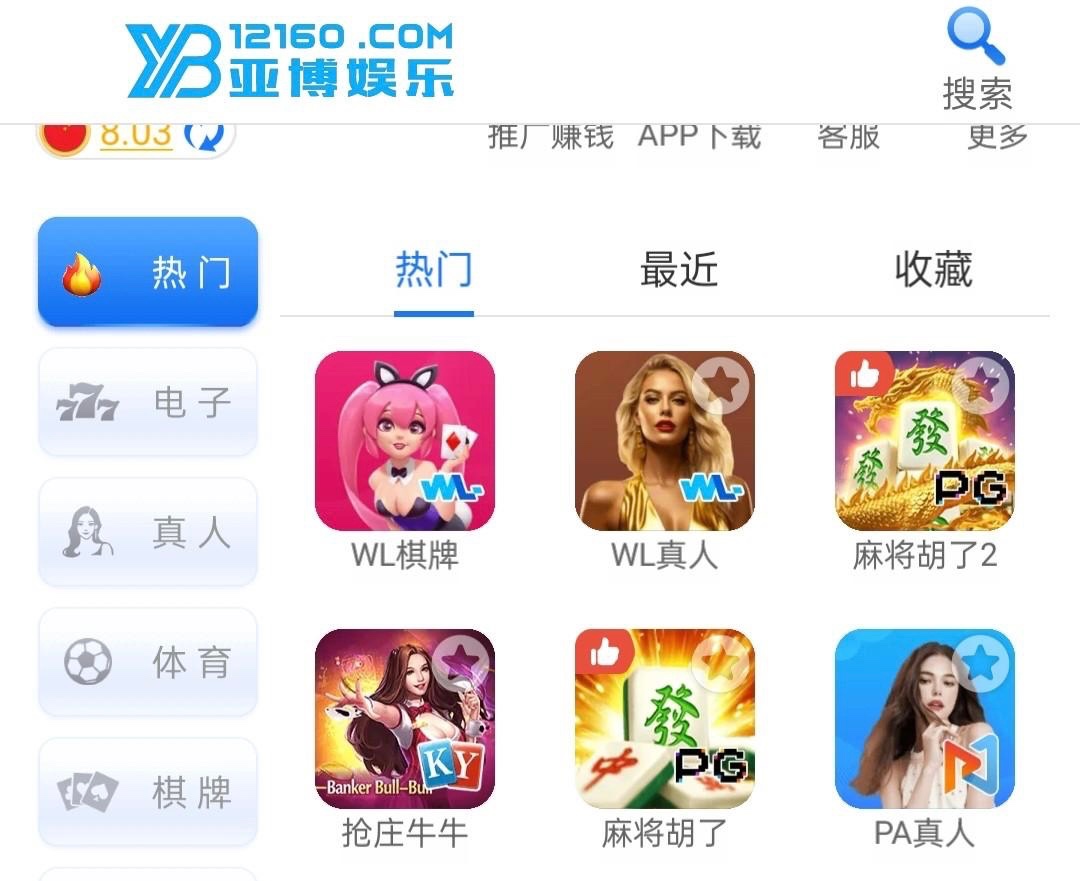This screenshot has height=881, width=1080.
Task: Open the 麻将胡了2 game tile
Action: tap(925, 441)
